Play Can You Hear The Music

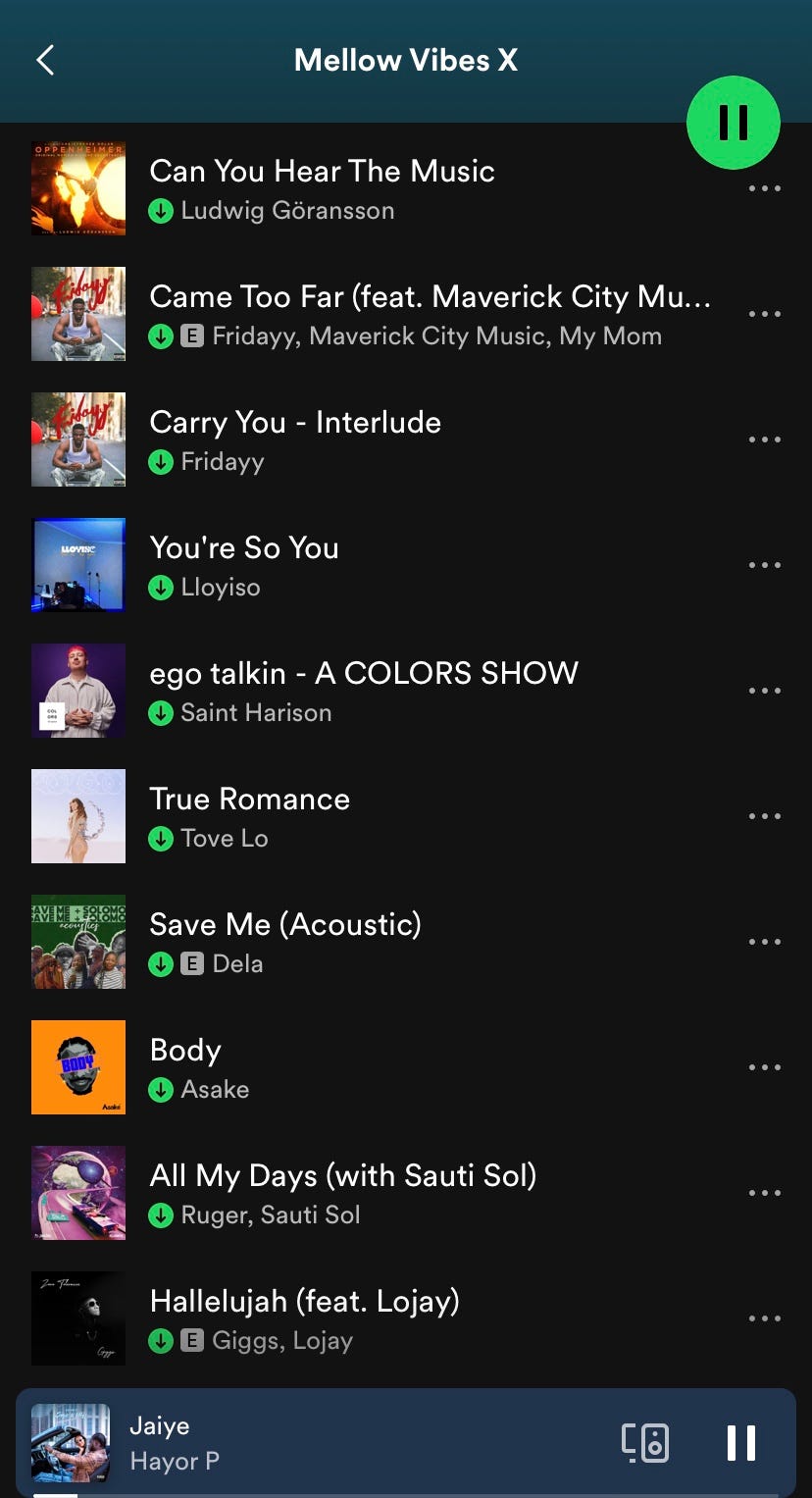pyautogui.click(x=322, y=172)
